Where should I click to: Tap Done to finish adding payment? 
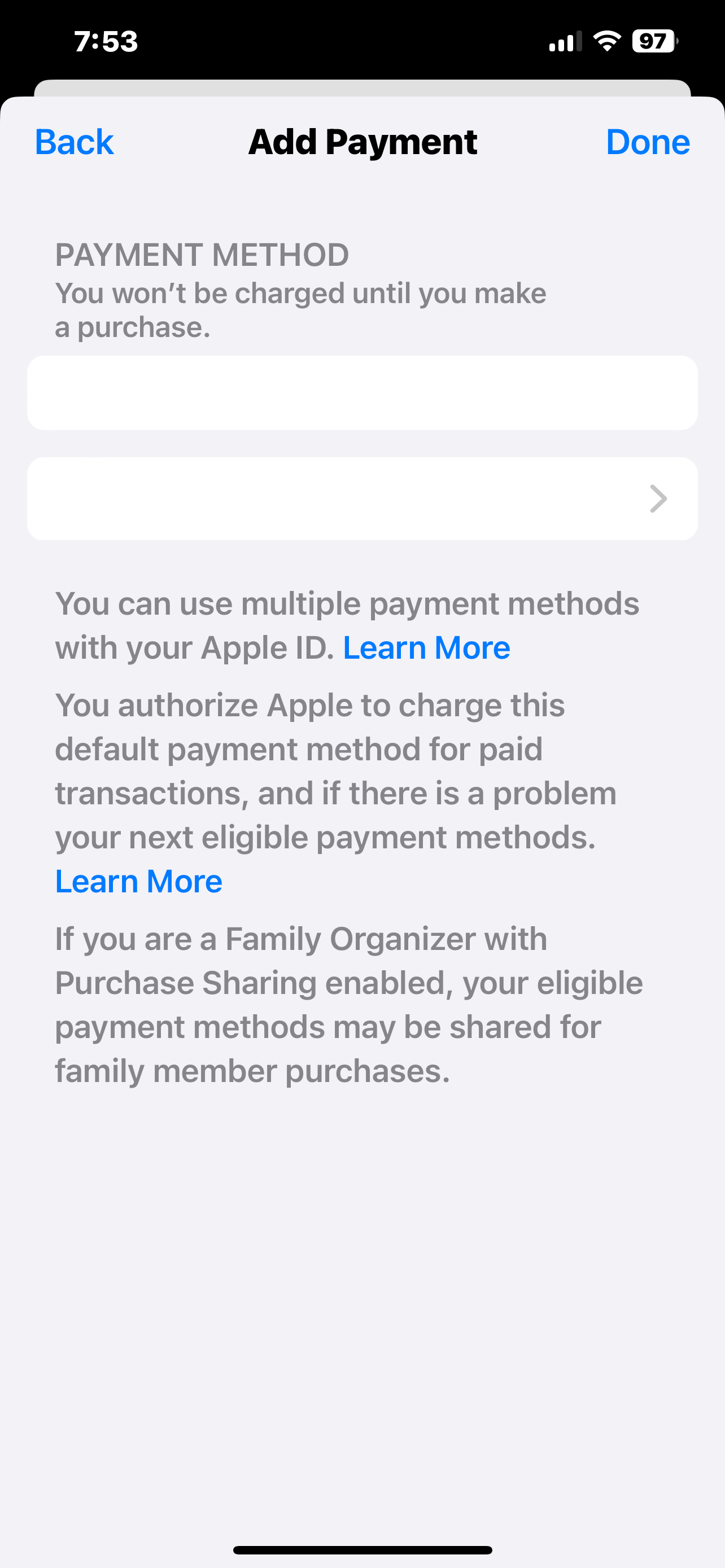(x=647, y=142)
